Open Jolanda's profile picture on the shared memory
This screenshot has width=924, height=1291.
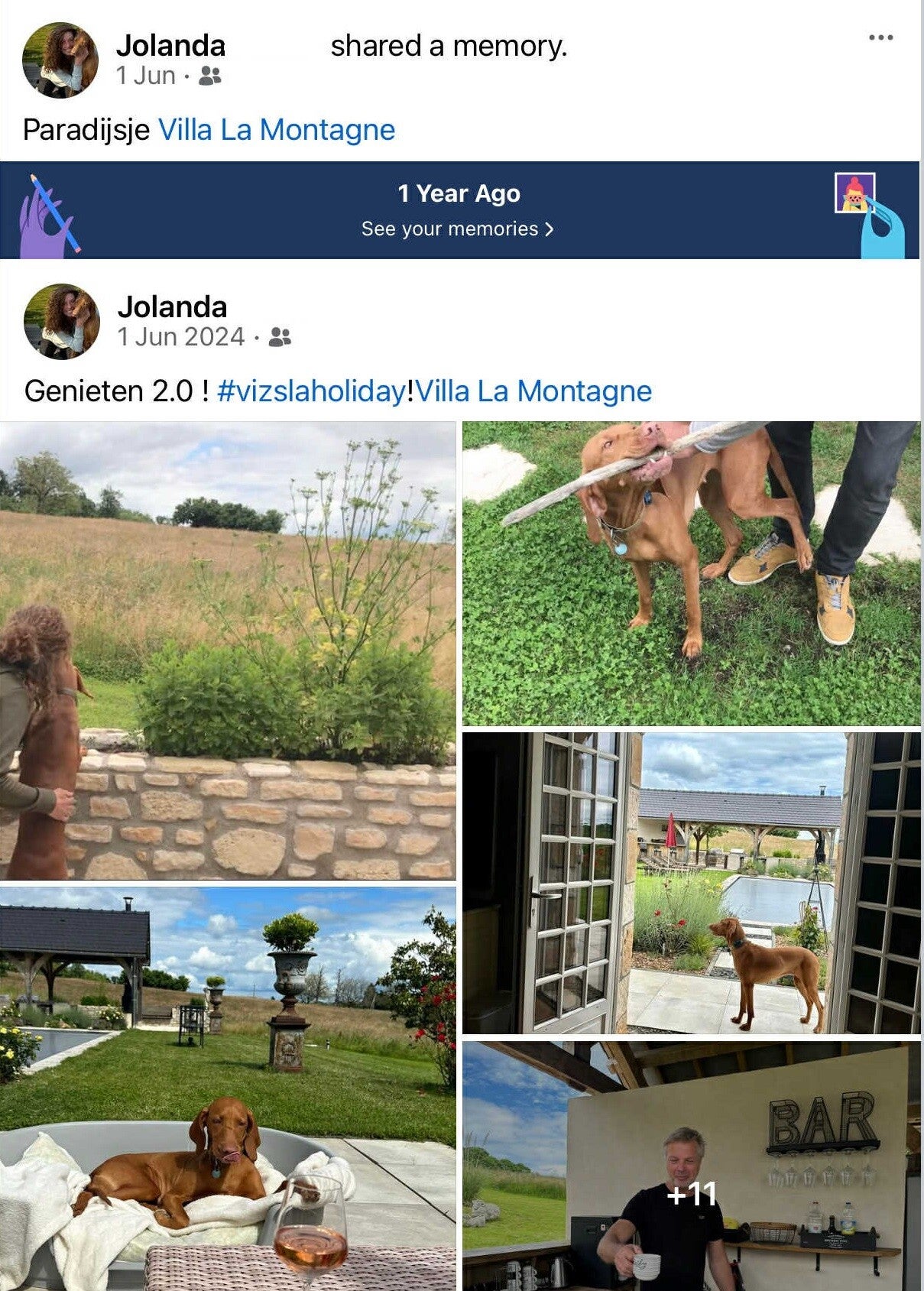[x=60, y=60]
